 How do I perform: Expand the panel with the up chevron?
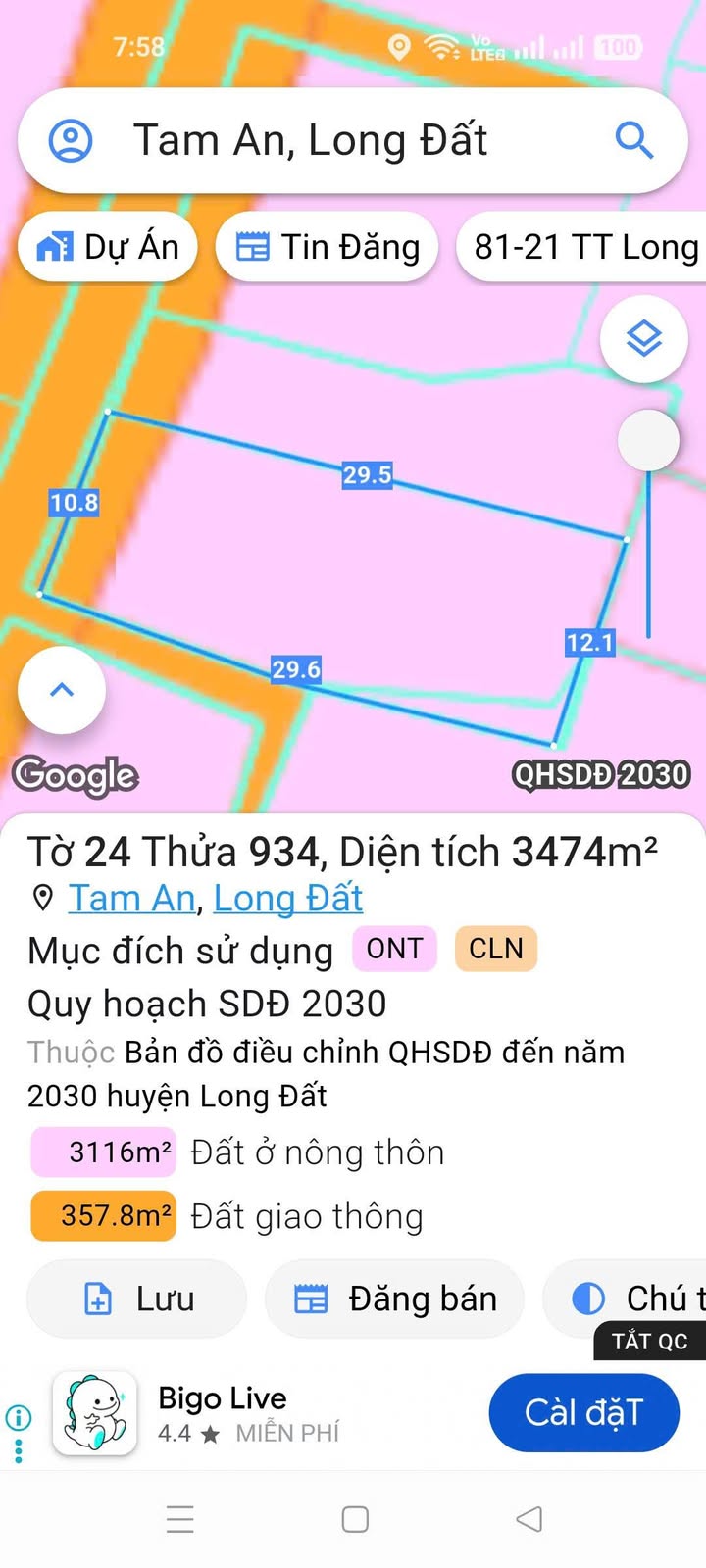[x=62, y=690]
